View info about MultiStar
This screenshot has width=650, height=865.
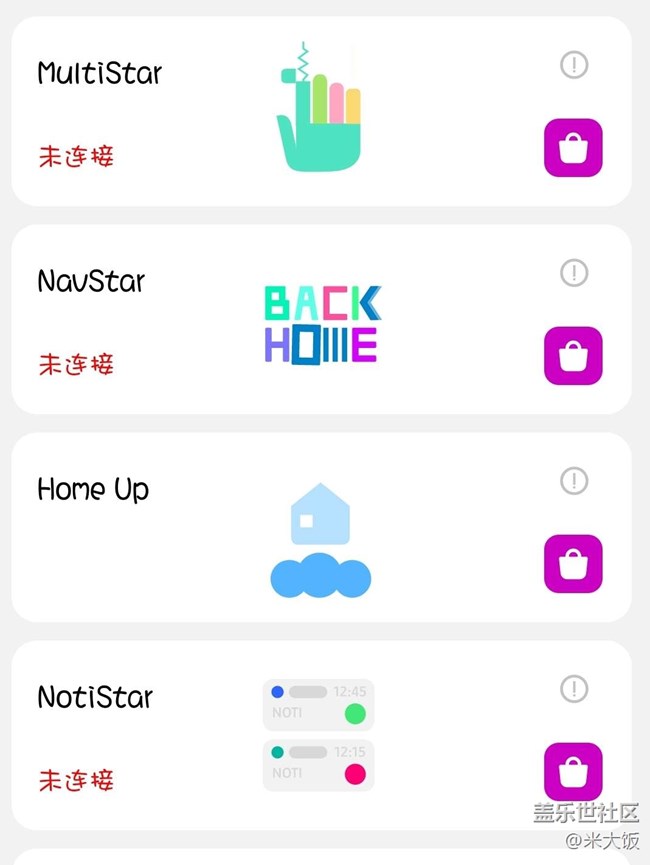pos(574,65)
